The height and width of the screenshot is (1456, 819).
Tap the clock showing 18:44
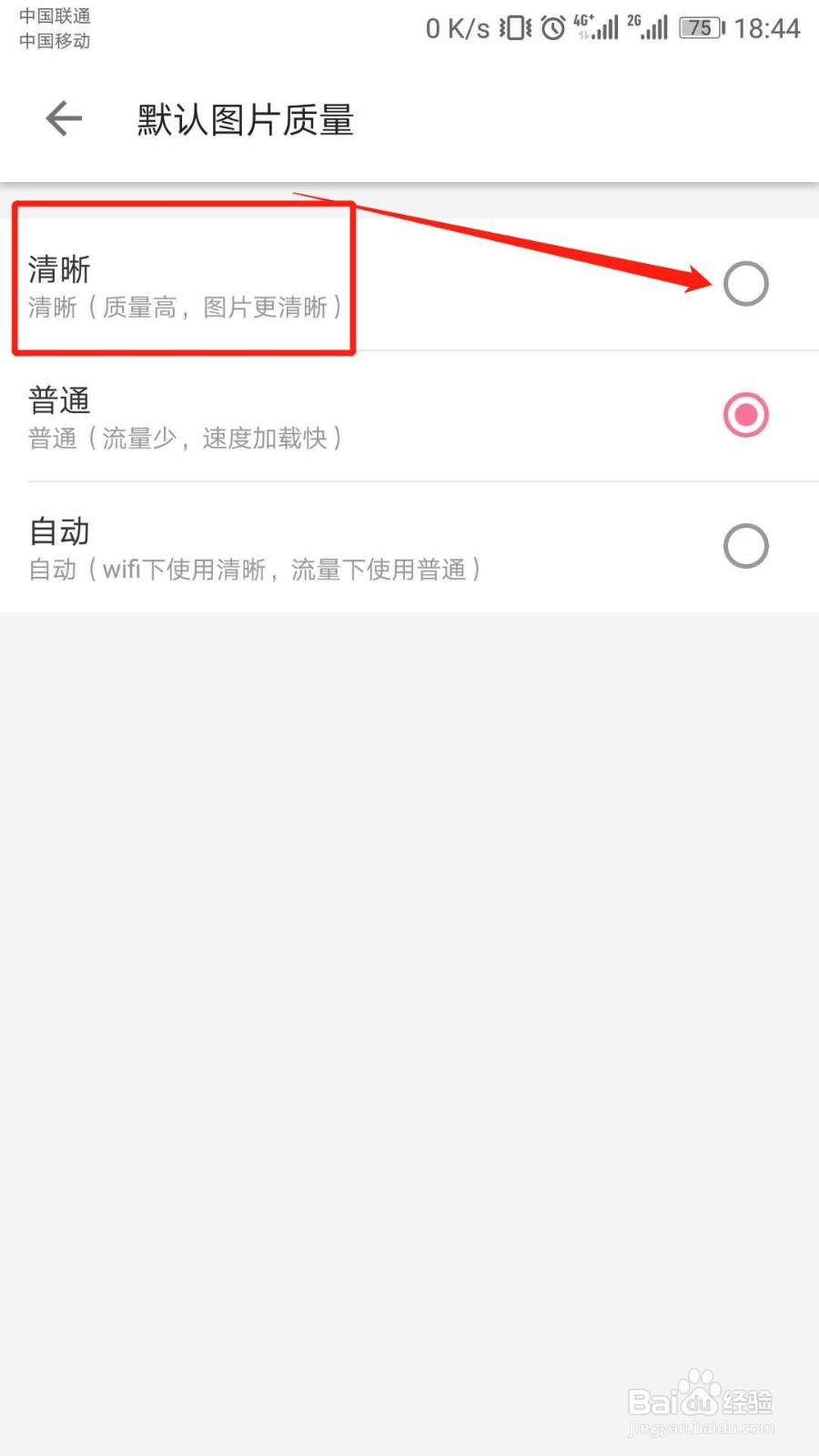[771, 27]
